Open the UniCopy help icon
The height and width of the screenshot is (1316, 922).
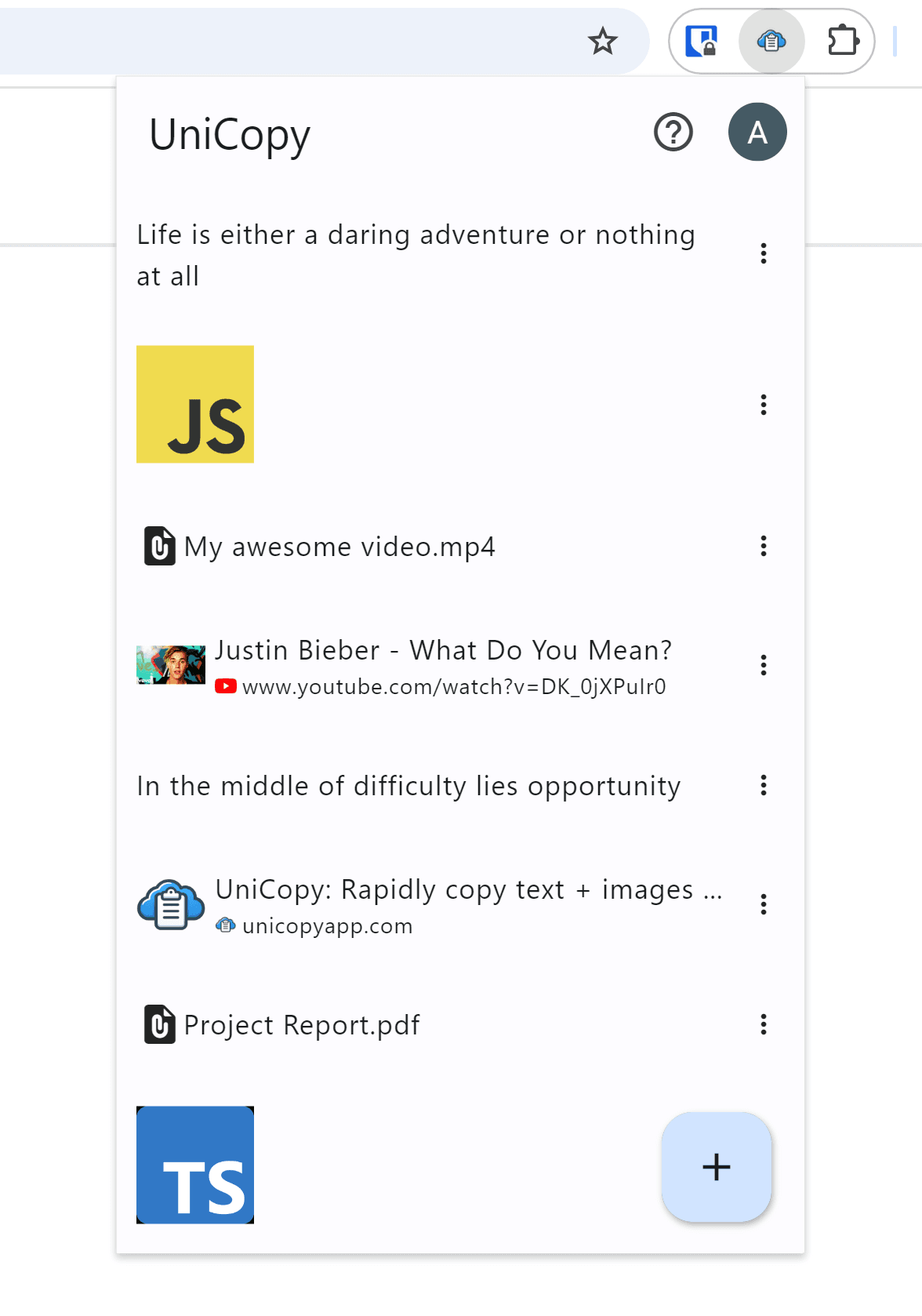(673, 132)
